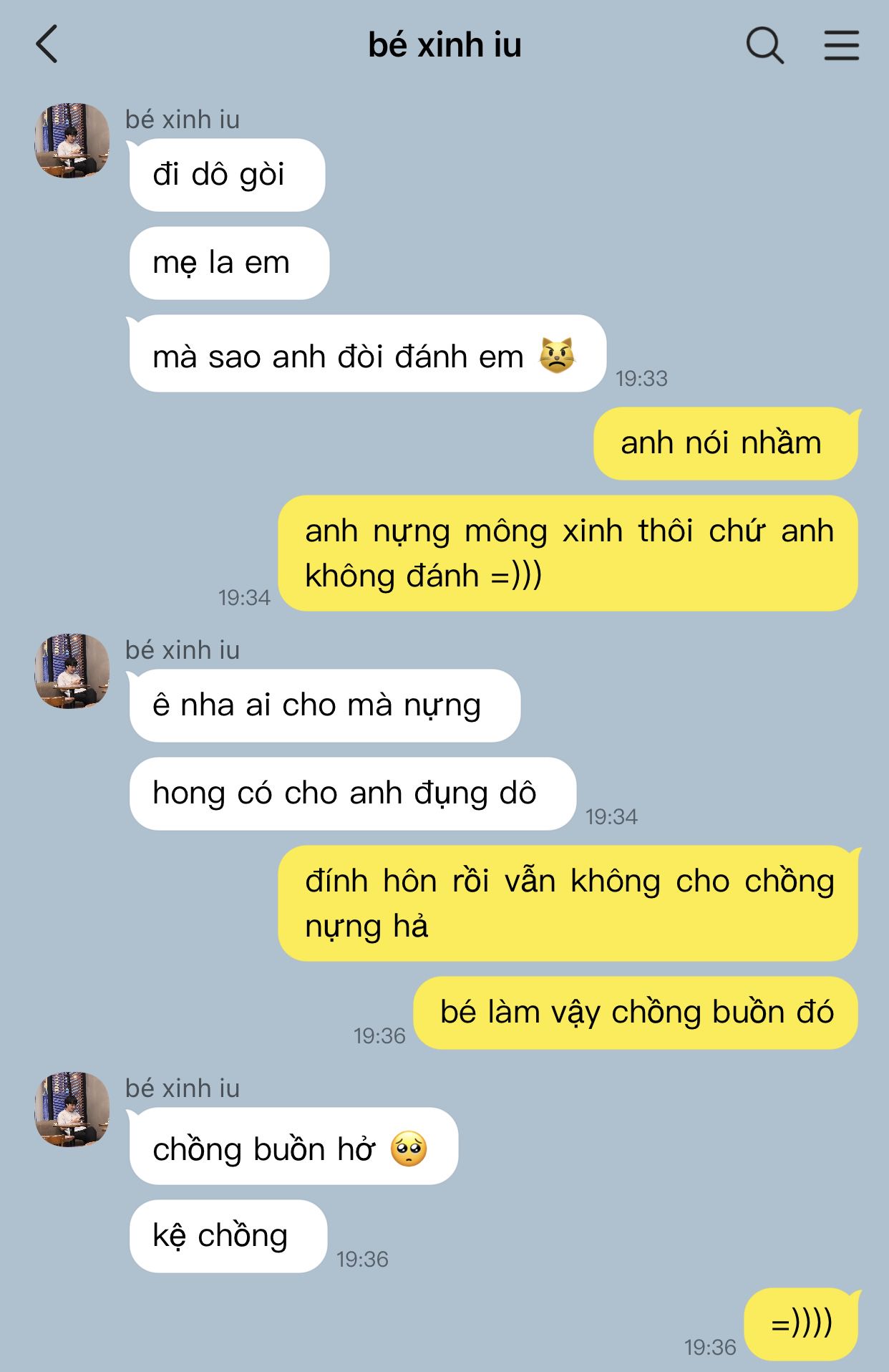Screen dimensions: 889x1372
Task: View profile from avatar near 'chồng buồn hở'
Action: pyautogui.click(x=72, y=1110)
